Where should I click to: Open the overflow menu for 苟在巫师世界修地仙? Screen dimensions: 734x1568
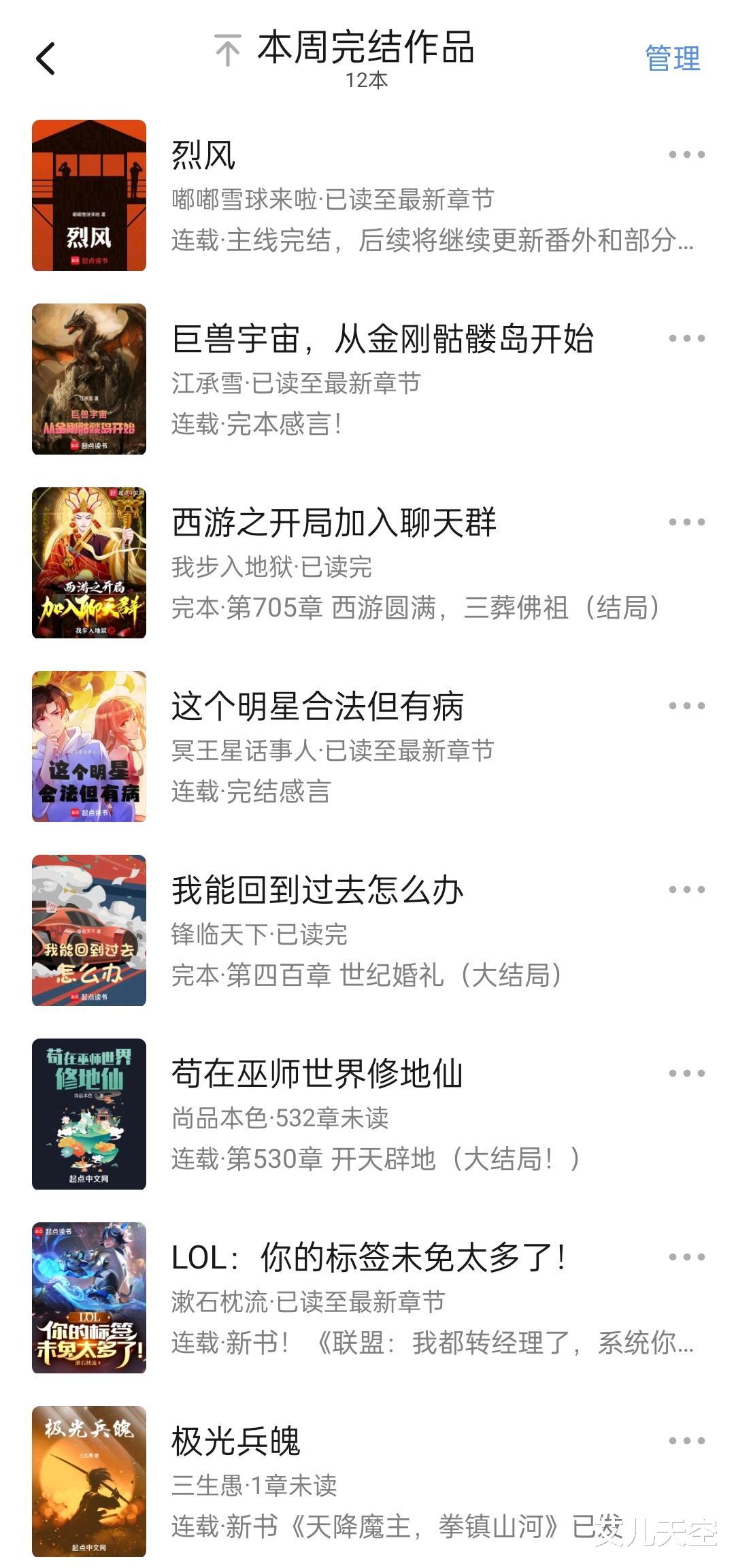tap(686, 1074)
